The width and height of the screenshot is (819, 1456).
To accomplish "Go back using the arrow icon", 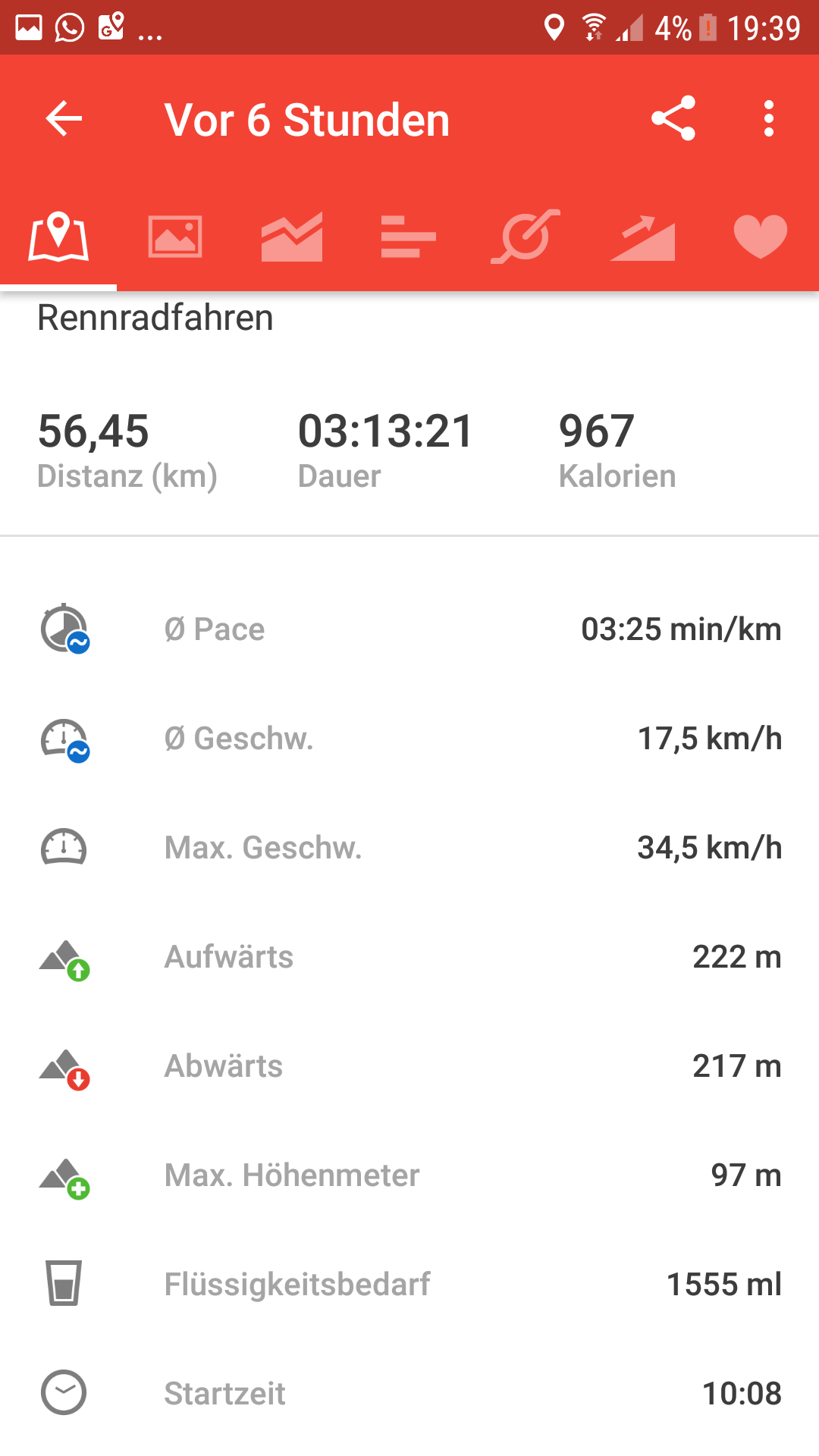I will 64,119.
